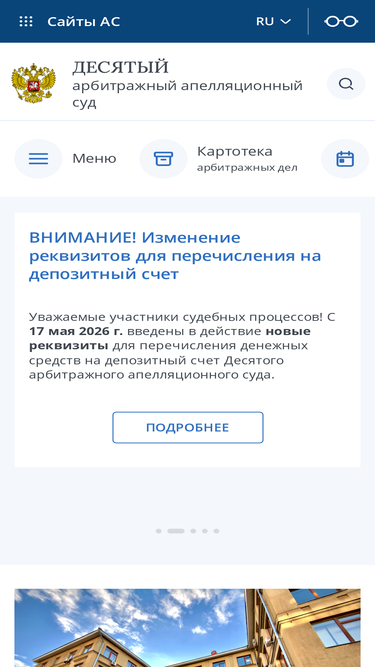Open the calendar icon button
This screenshot has width=375, height=667.
345,159
